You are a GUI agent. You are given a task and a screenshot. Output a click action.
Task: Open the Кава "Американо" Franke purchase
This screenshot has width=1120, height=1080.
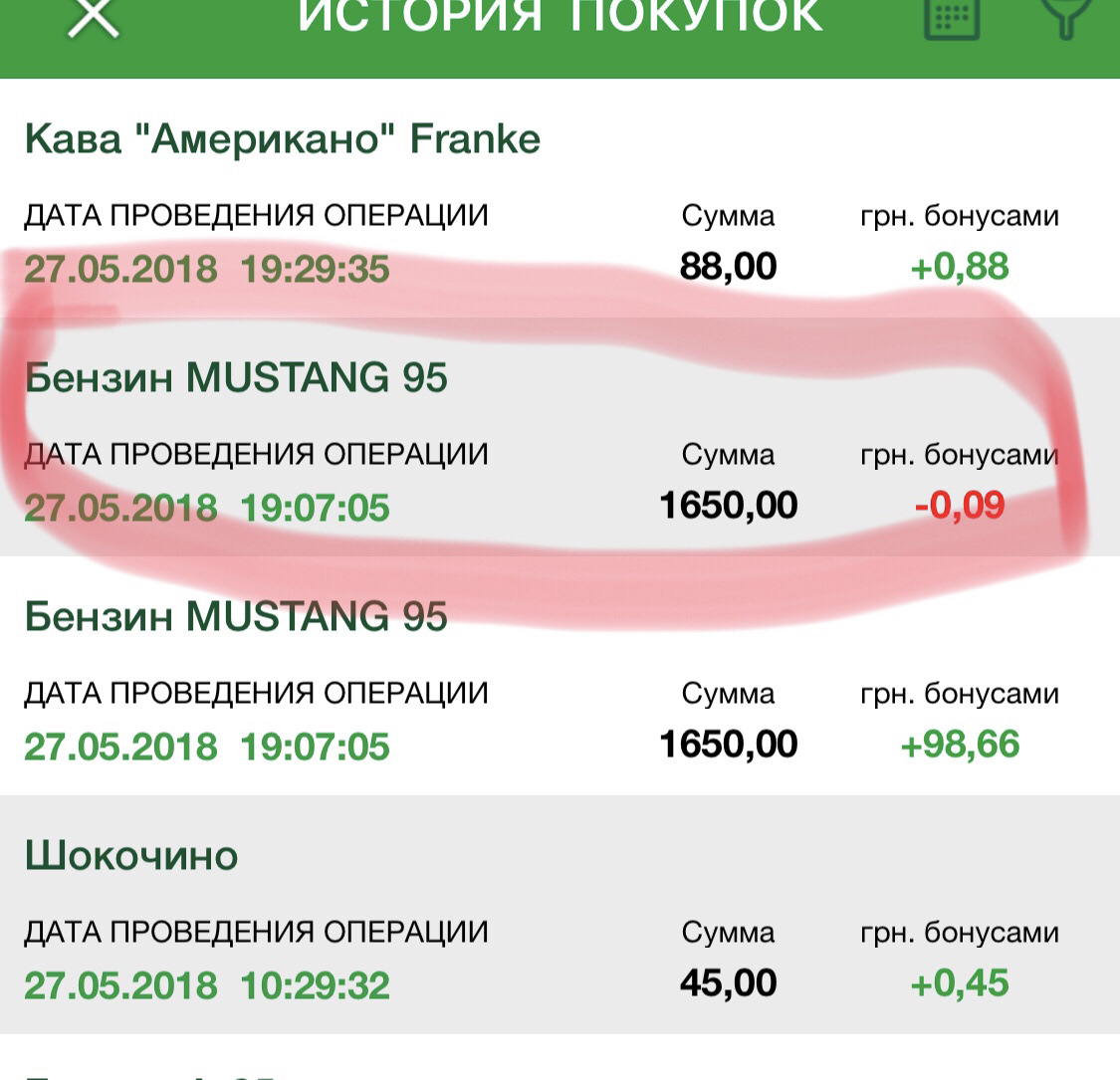tap(560, 198)
